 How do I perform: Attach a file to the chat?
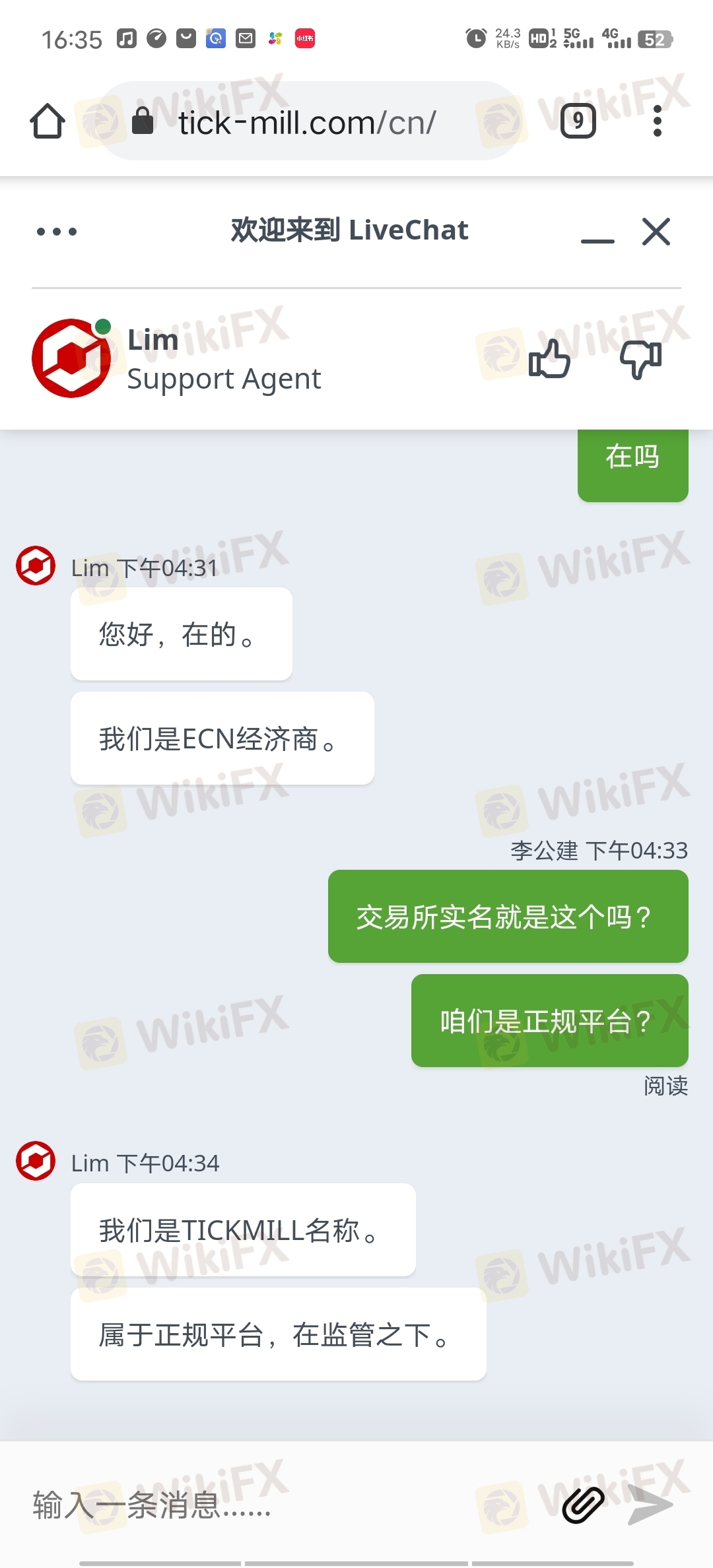(583, 1505)
